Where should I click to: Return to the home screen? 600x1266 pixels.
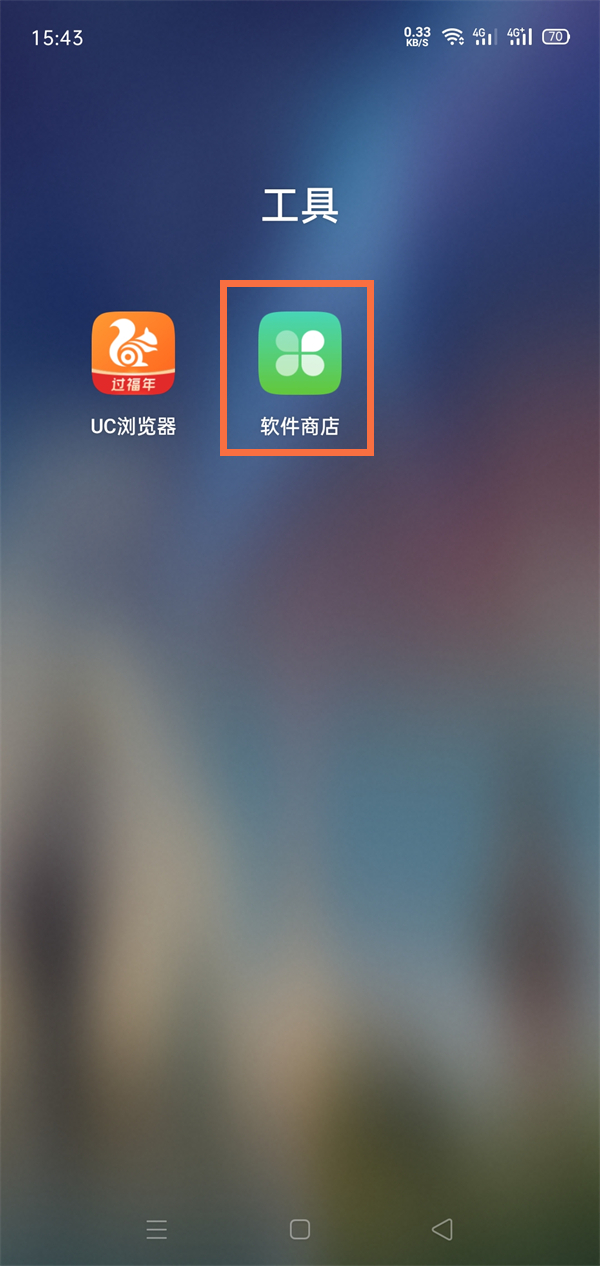coord(300,1229)
